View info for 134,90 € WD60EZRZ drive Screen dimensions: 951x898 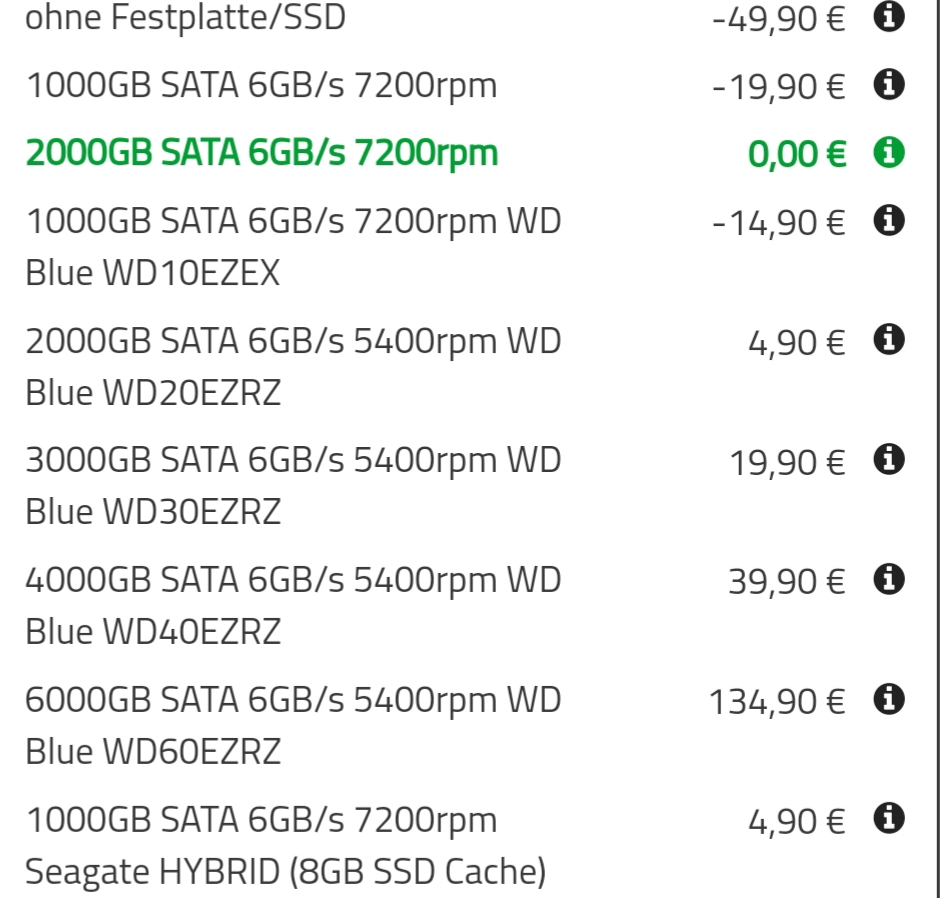click(889, 698)
